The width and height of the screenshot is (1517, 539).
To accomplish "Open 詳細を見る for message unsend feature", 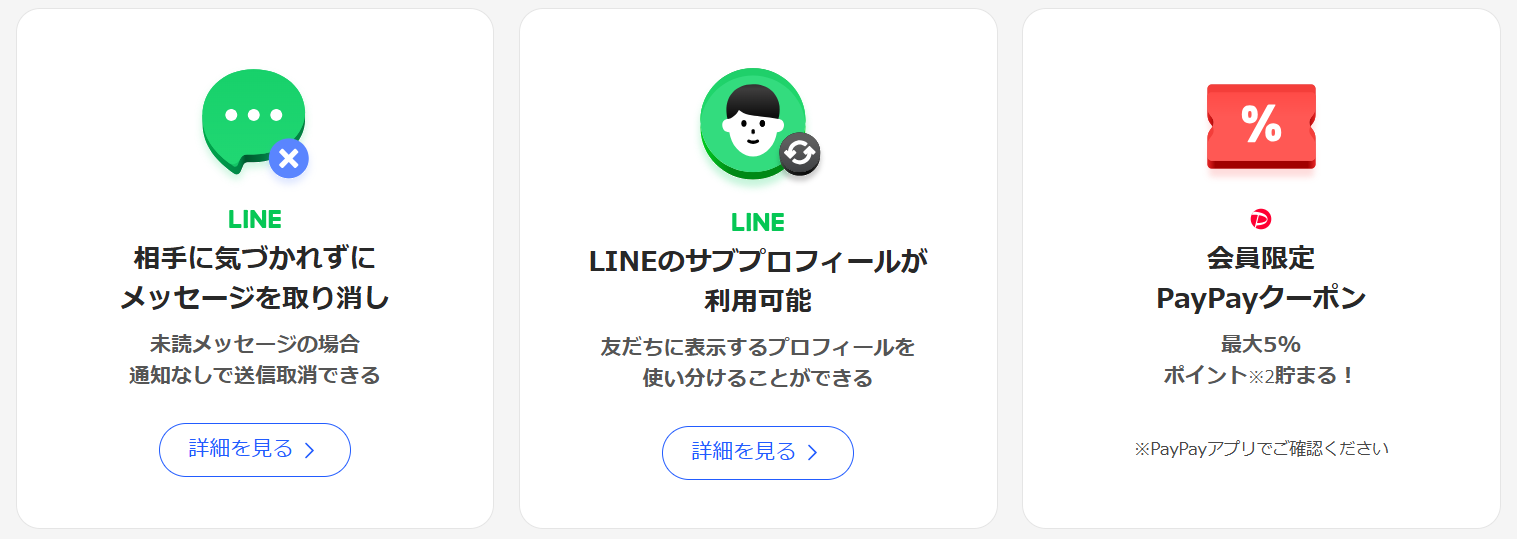I will click(254, 450).
